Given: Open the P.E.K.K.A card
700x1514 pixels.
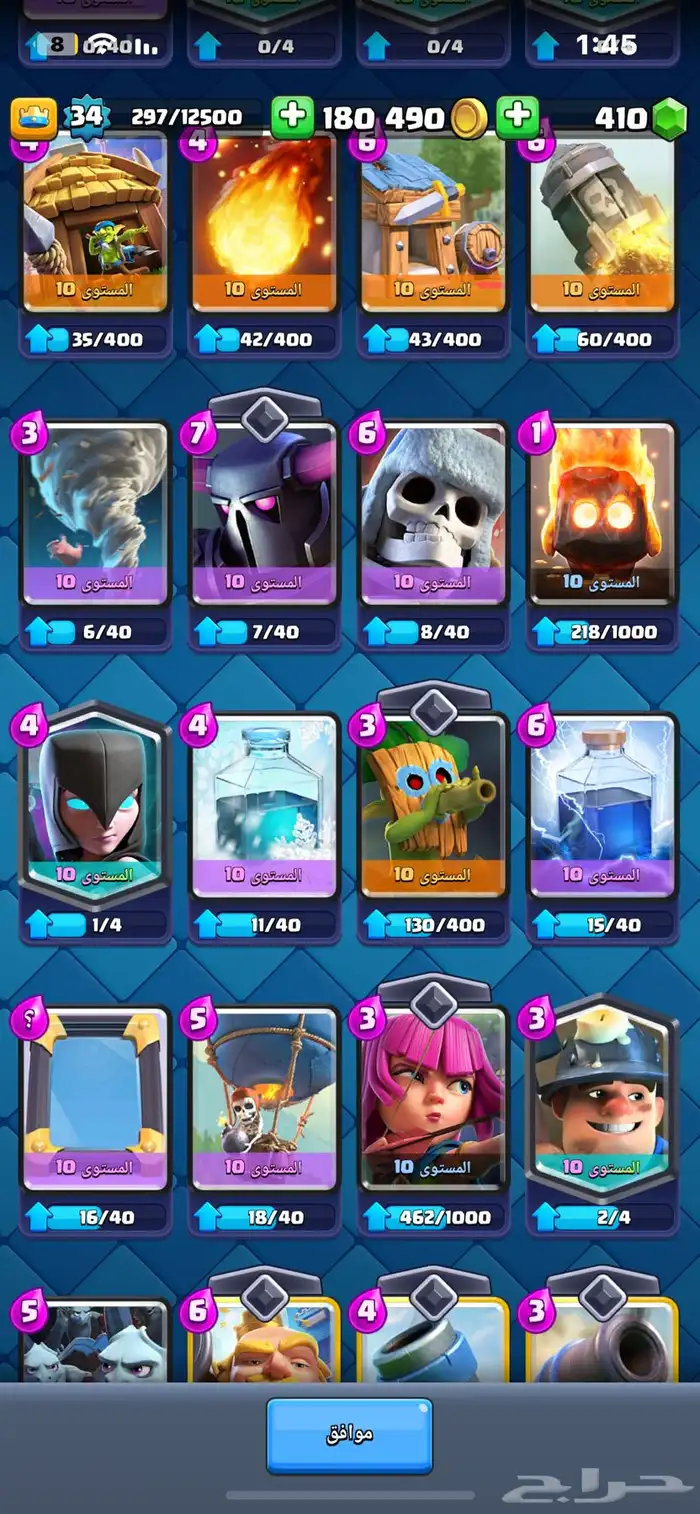Looking at the screenshot, I should (264, 515).
